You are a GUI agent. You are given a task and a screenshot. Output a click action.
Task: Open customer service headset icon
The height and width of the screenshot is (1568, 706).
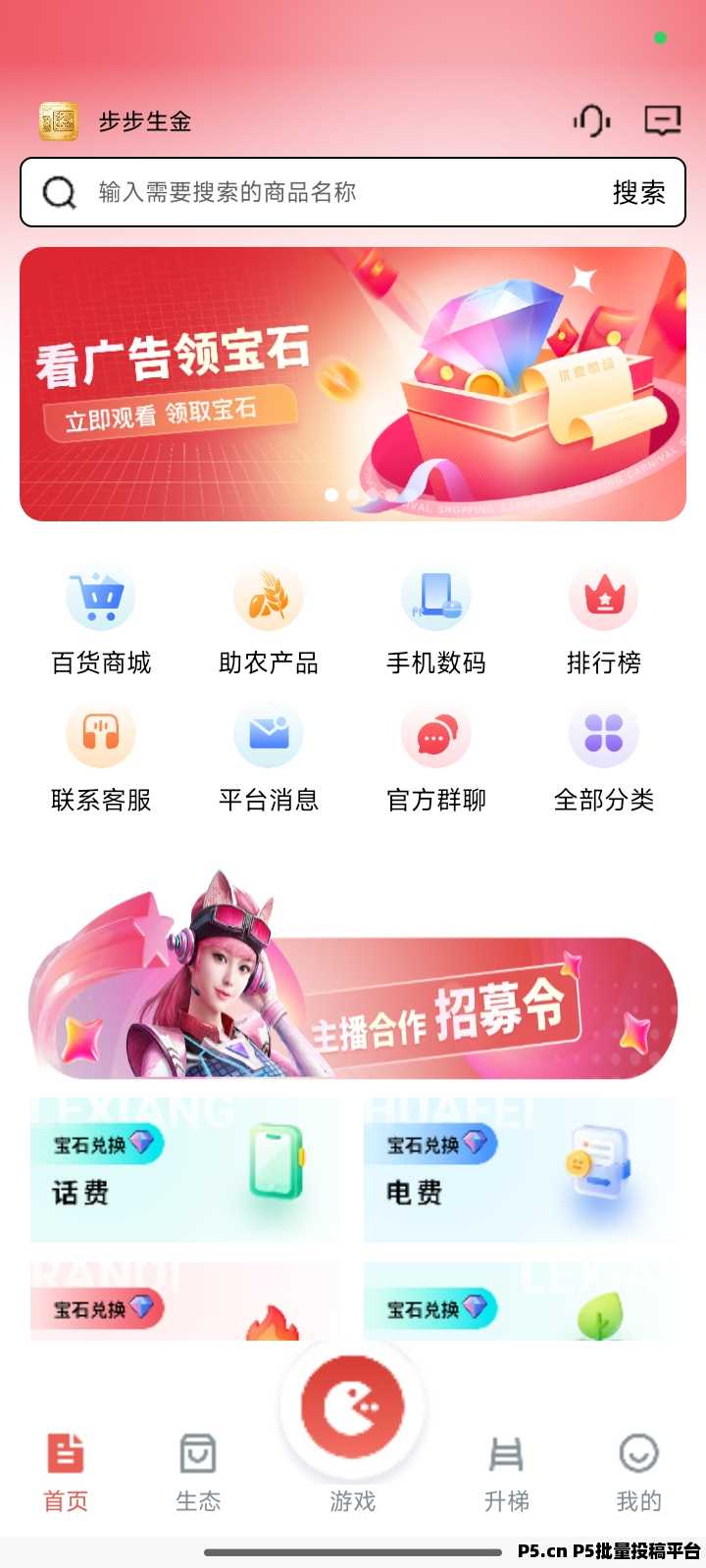point(590,122)
